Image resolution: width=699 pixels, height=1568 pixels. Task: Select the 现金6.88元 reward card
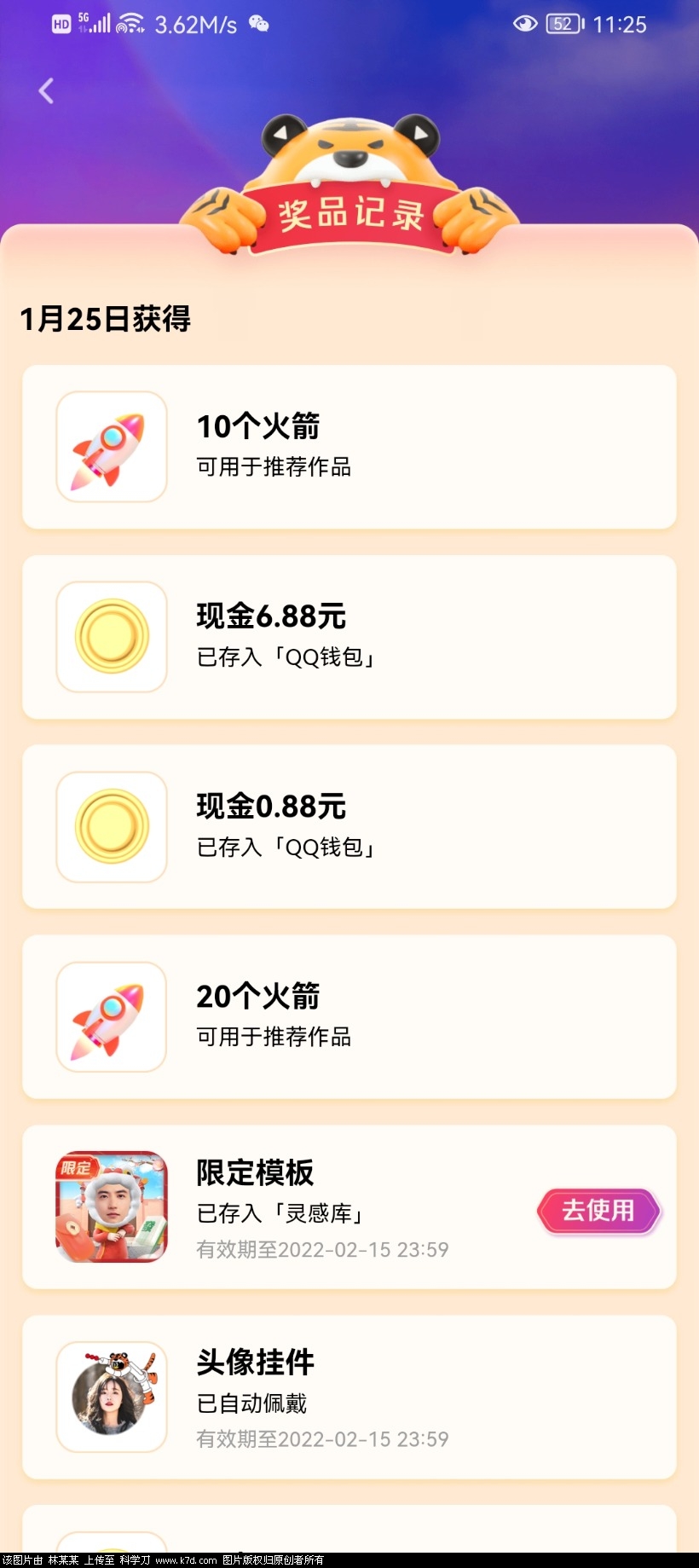349,637
